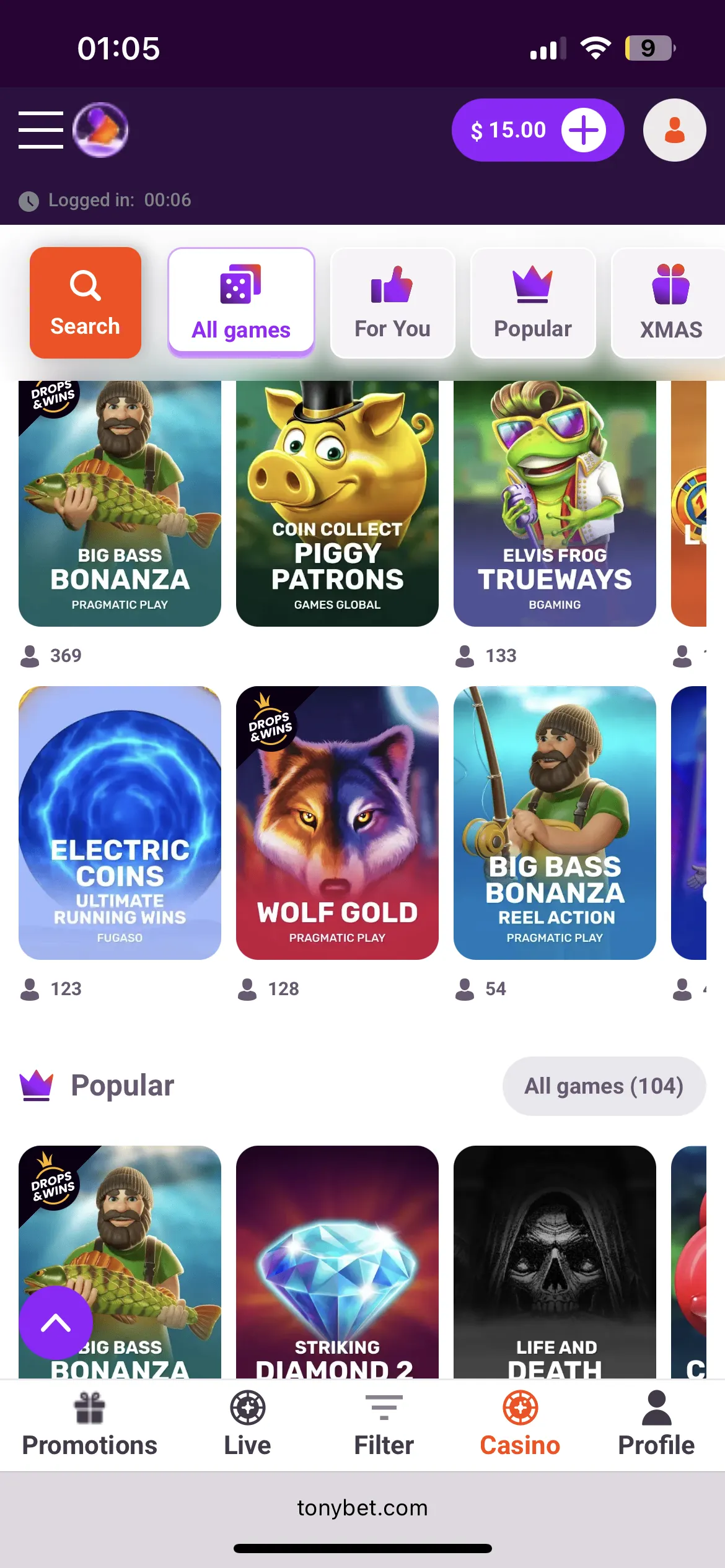The image size is (725, 1568).
Task: Switch to the Popular category tab
Action: [533, 303]
